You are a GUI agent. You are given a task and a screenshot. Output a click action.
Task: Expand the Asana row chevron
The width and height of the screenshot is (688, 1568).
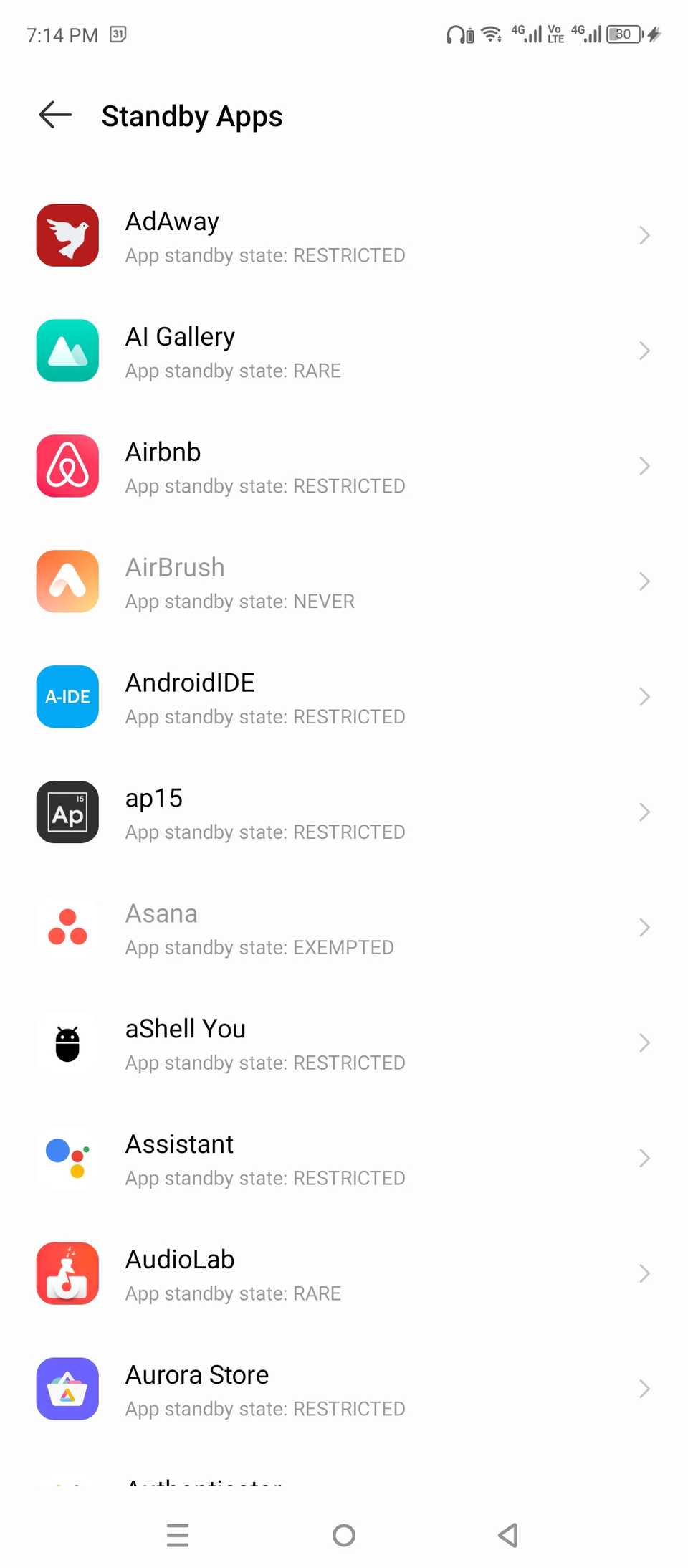coord(644,928)
